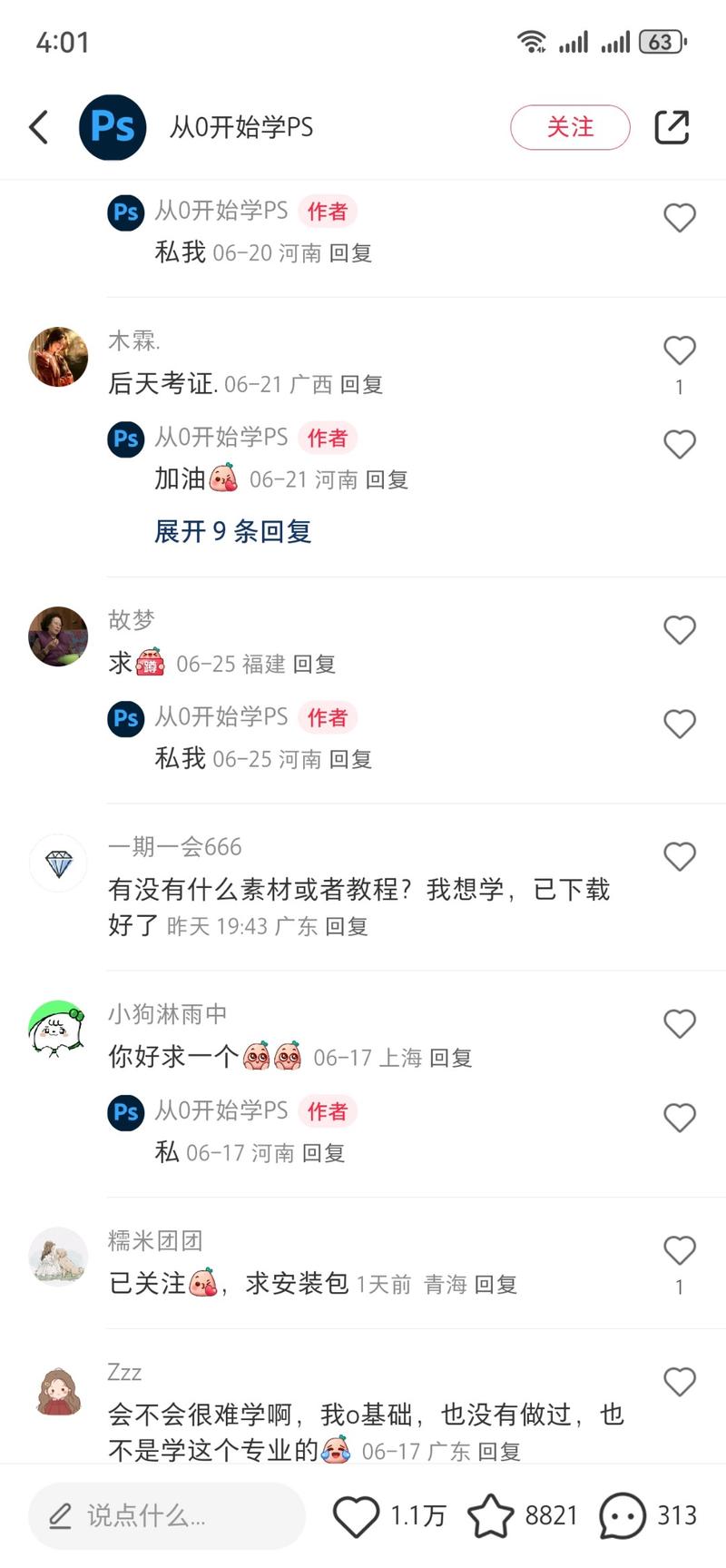Like 一期一会666's comment
The image size is (726, 1568).
(x=679, y=857)
